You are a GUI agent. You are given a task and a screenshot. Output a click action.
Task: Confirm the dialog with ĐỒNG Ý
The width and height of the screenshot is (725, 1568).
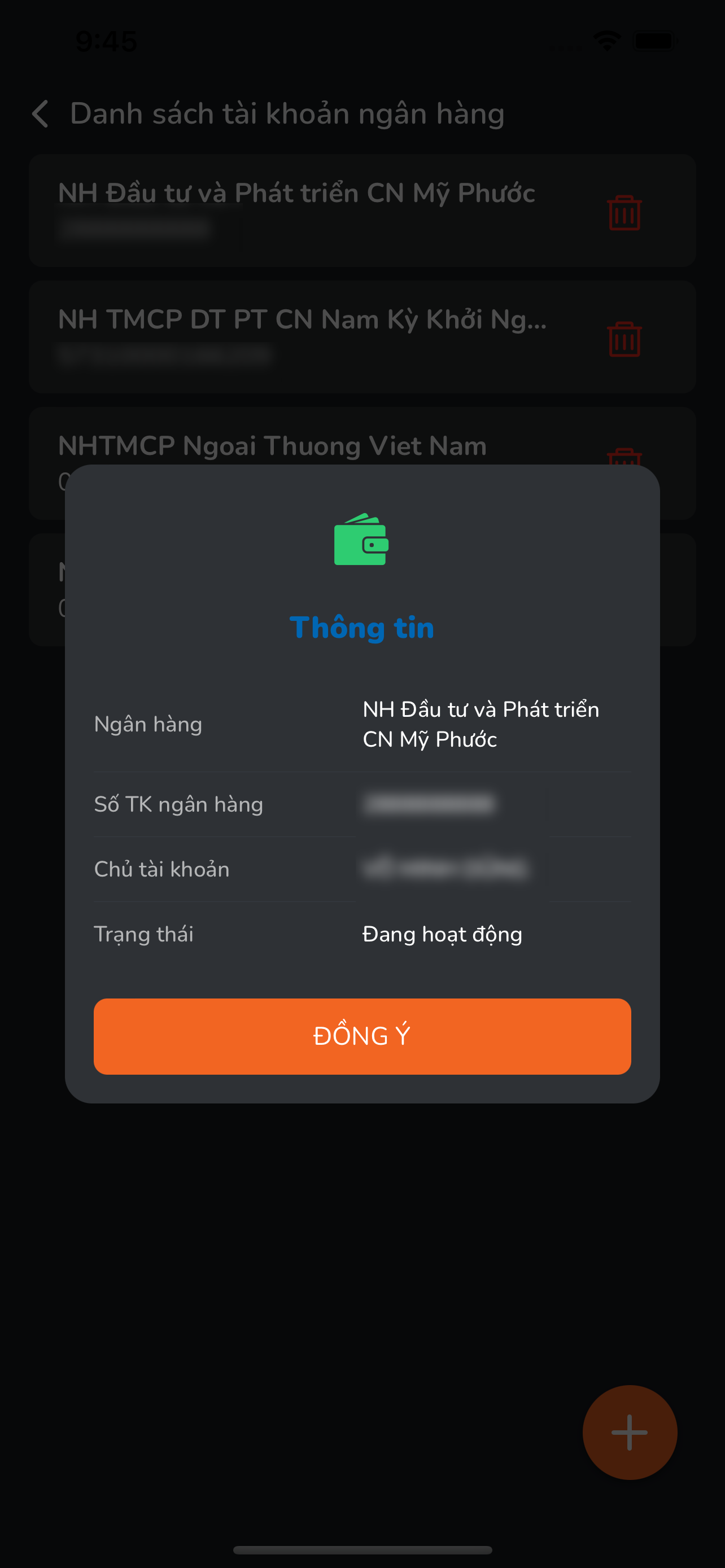pyautogui.click(x=362, y=1036)
